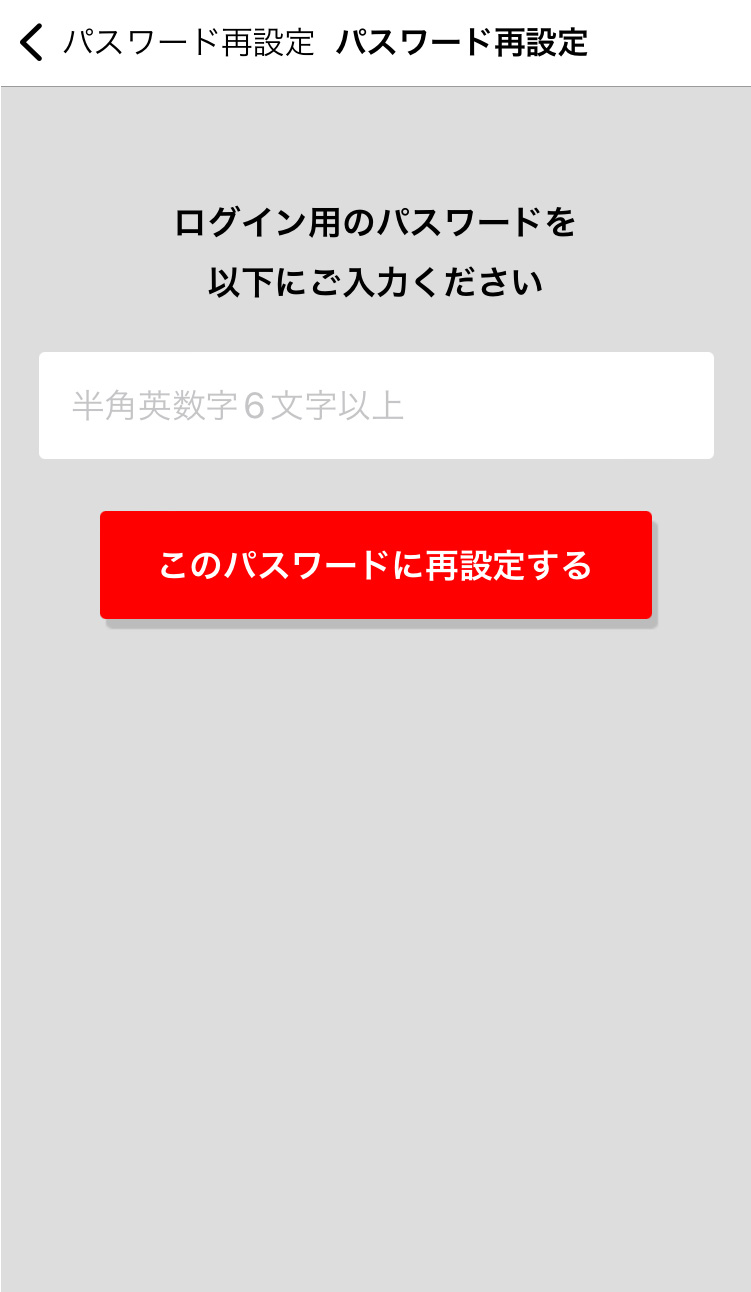The image size is (751, 1292).
Task: Tap the このパスワードに再設定する button
Action: tap(376, 565)
